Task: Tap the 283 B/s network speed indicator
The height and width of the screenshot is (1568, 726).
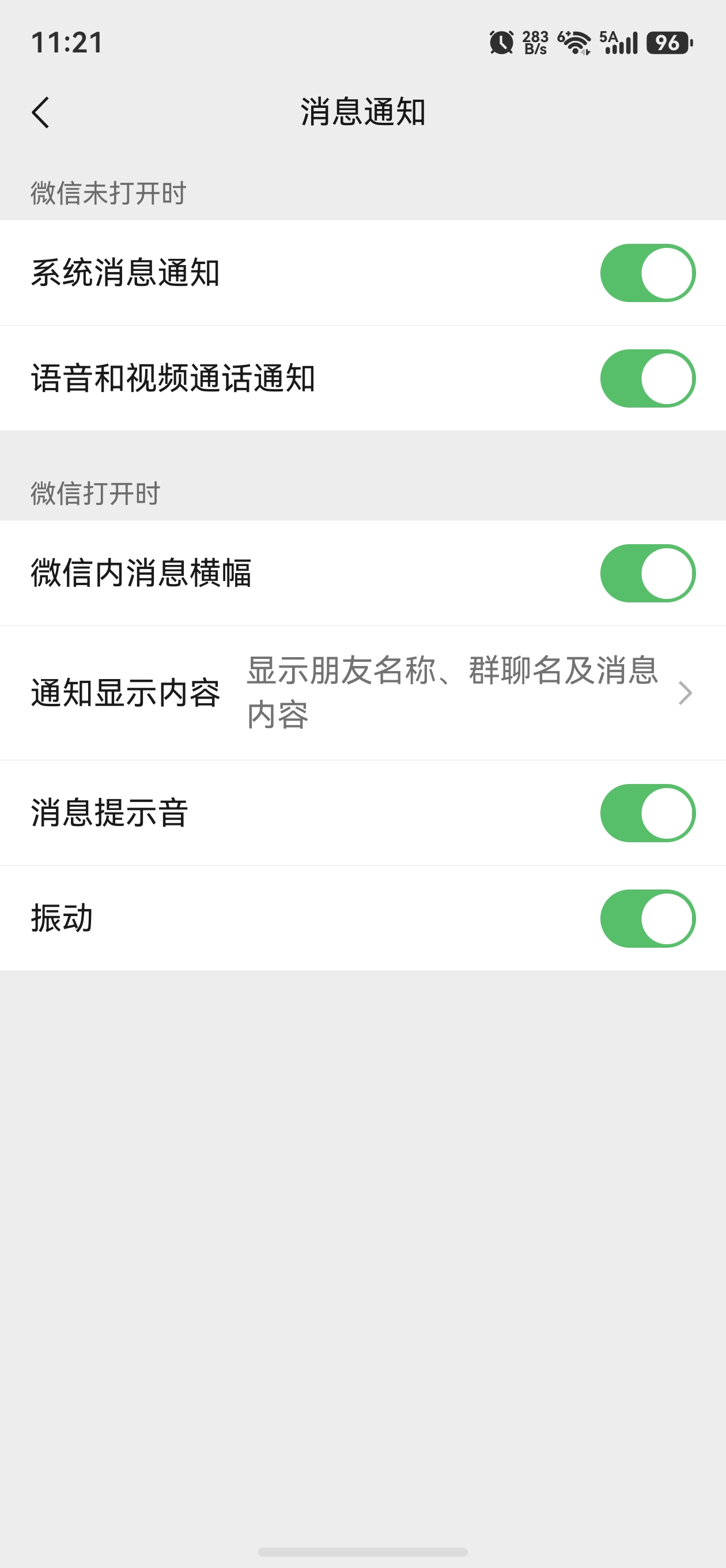Action: (x=534, y=42)
